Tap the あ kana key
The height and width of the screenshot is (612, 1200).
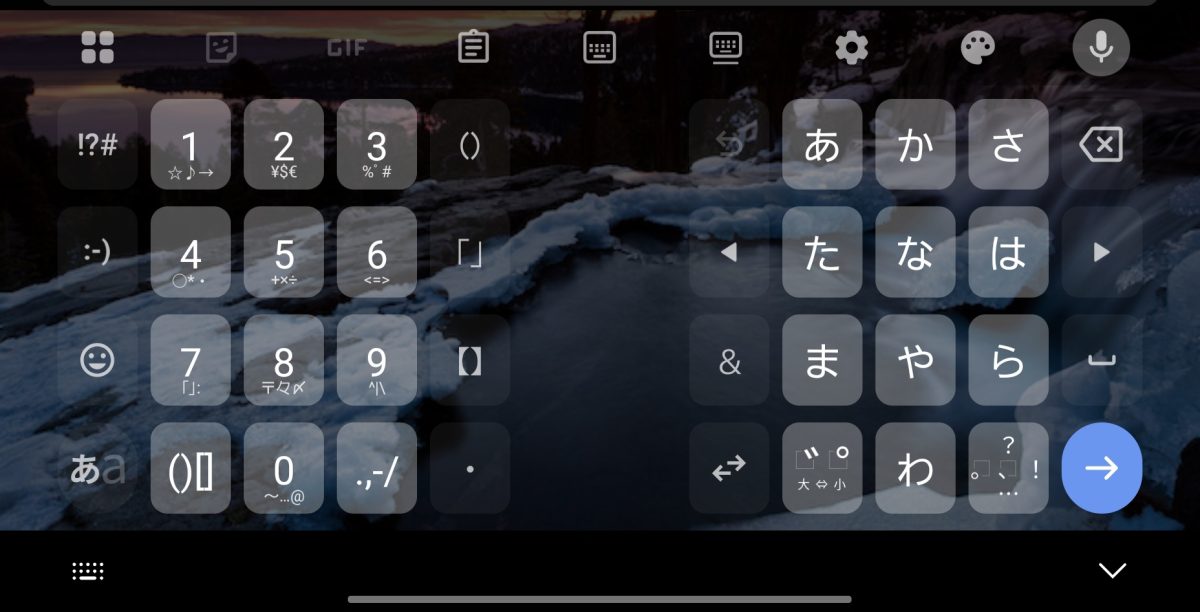point(822,145)
